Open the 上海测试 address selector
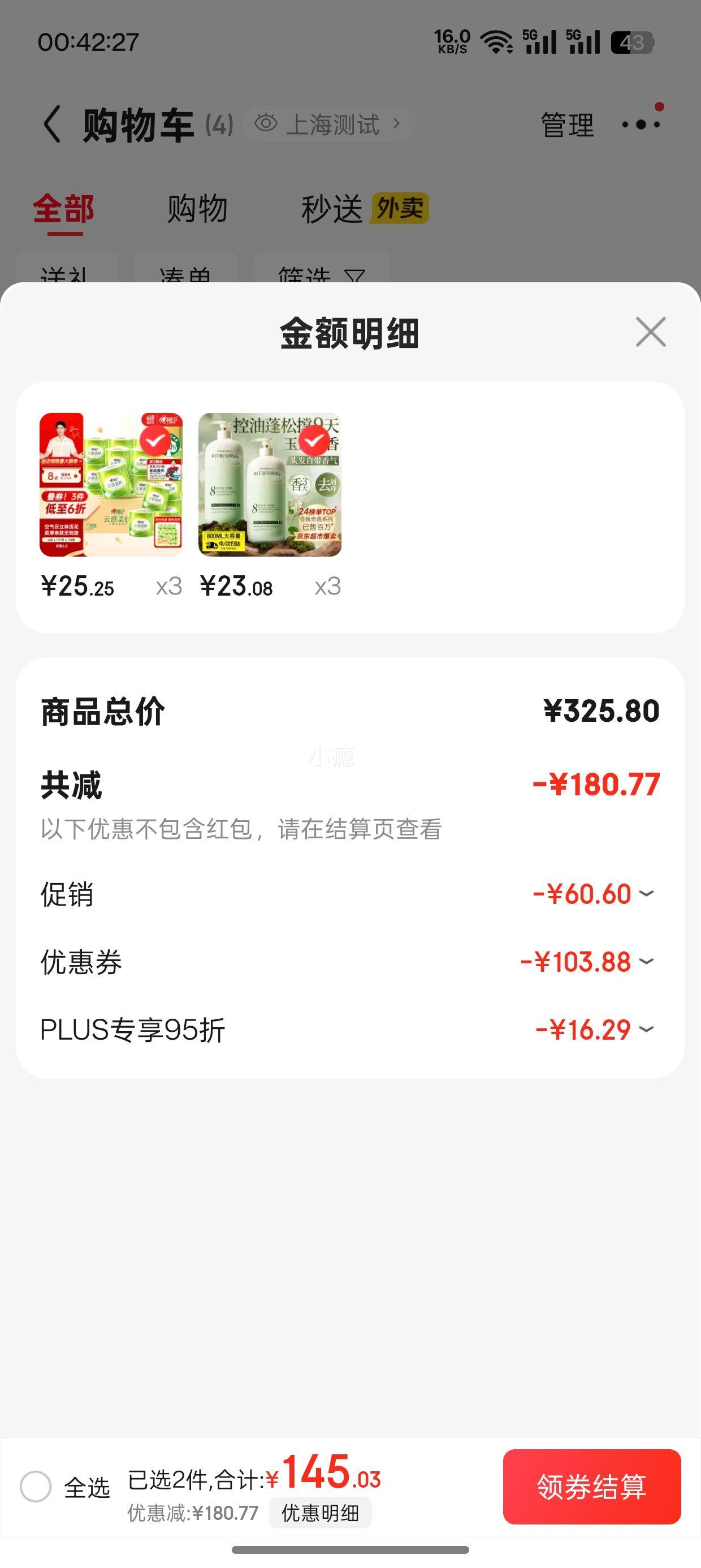Image resolution: width=701 pixels, height=1568 pixels. coord(328,124)
